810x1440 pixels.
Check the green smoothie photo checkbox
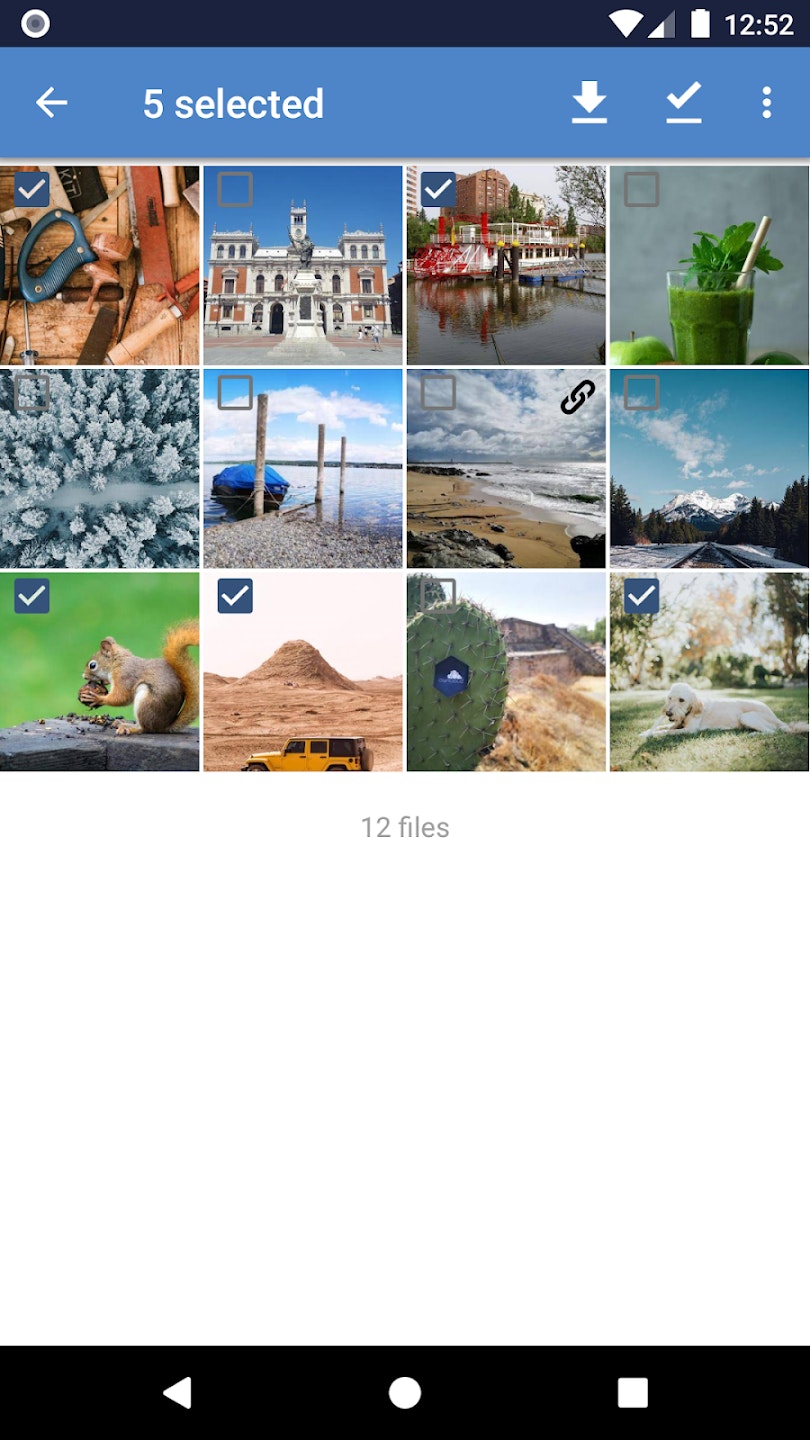point(641,190)
